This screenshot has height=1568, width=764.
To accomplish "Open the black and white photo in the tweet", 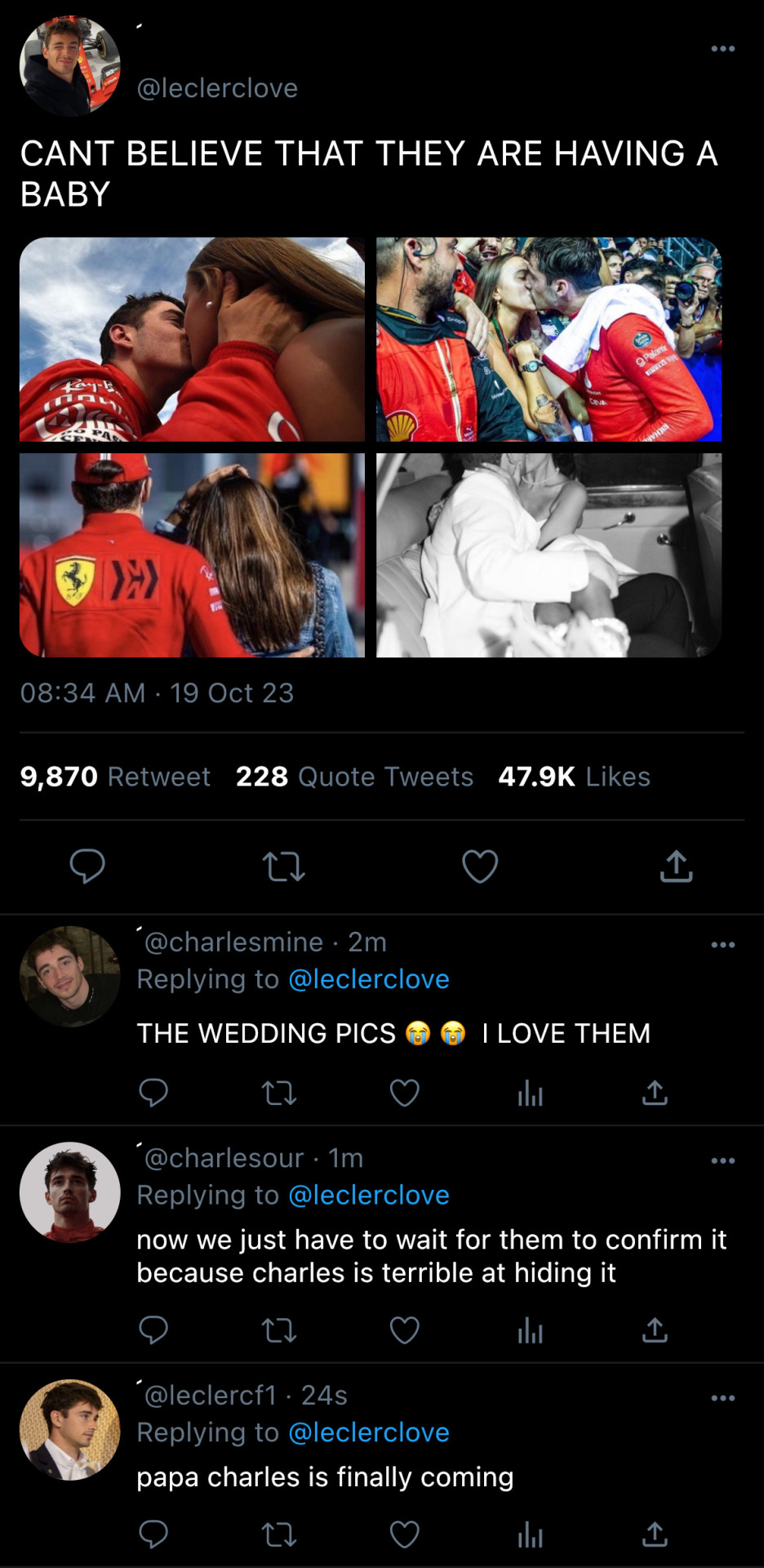I will 549,555.
